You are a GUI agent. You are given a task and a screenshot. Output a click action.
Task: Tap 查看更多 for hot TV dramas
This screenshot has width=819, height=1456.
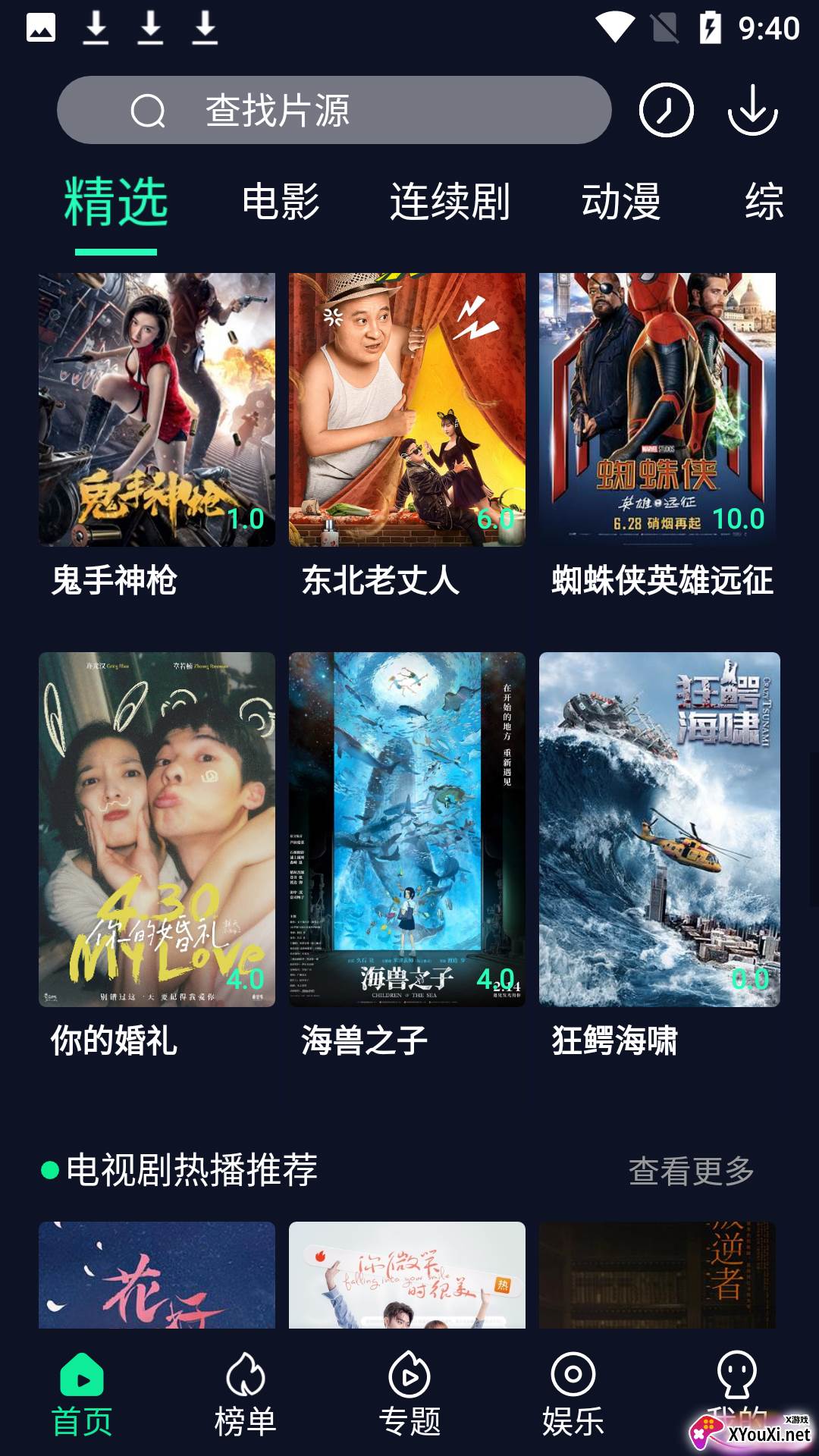691,1171
